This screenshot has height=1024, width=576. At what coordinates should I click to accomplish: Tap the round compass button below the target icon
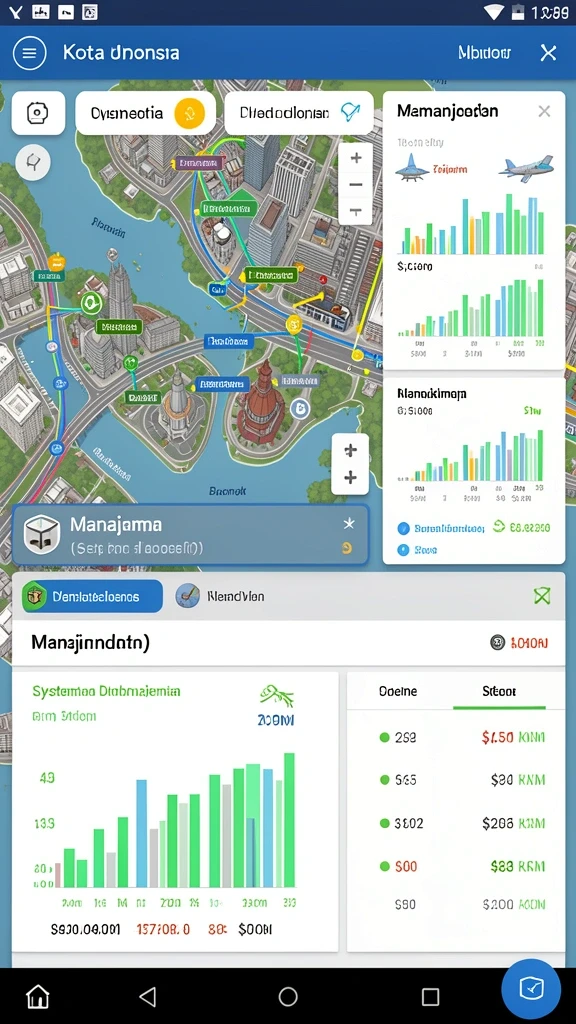[33, 163]
